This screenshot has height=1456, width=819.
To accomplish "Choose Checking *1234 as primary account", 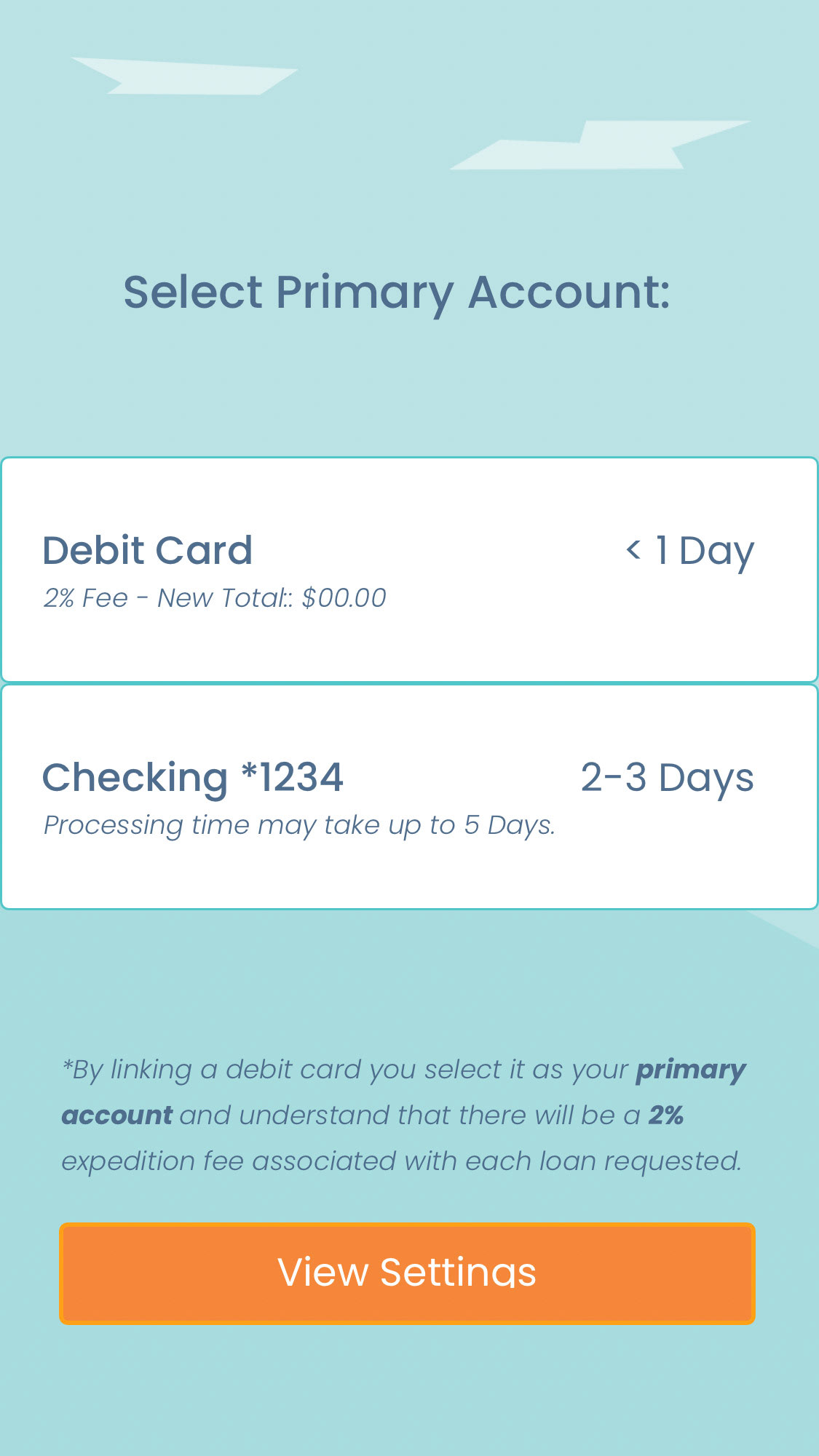I will pos(409,797).
